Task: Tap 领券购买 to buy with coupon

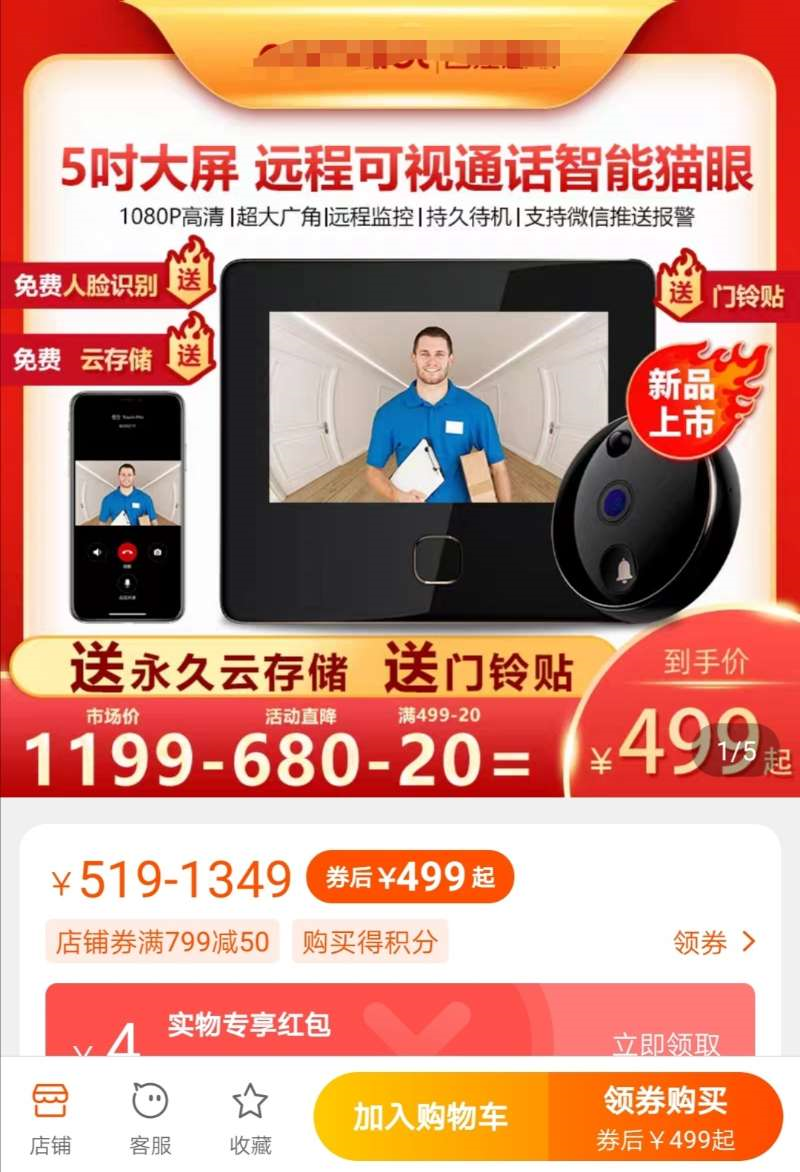Action: [x=665, y=1116]
